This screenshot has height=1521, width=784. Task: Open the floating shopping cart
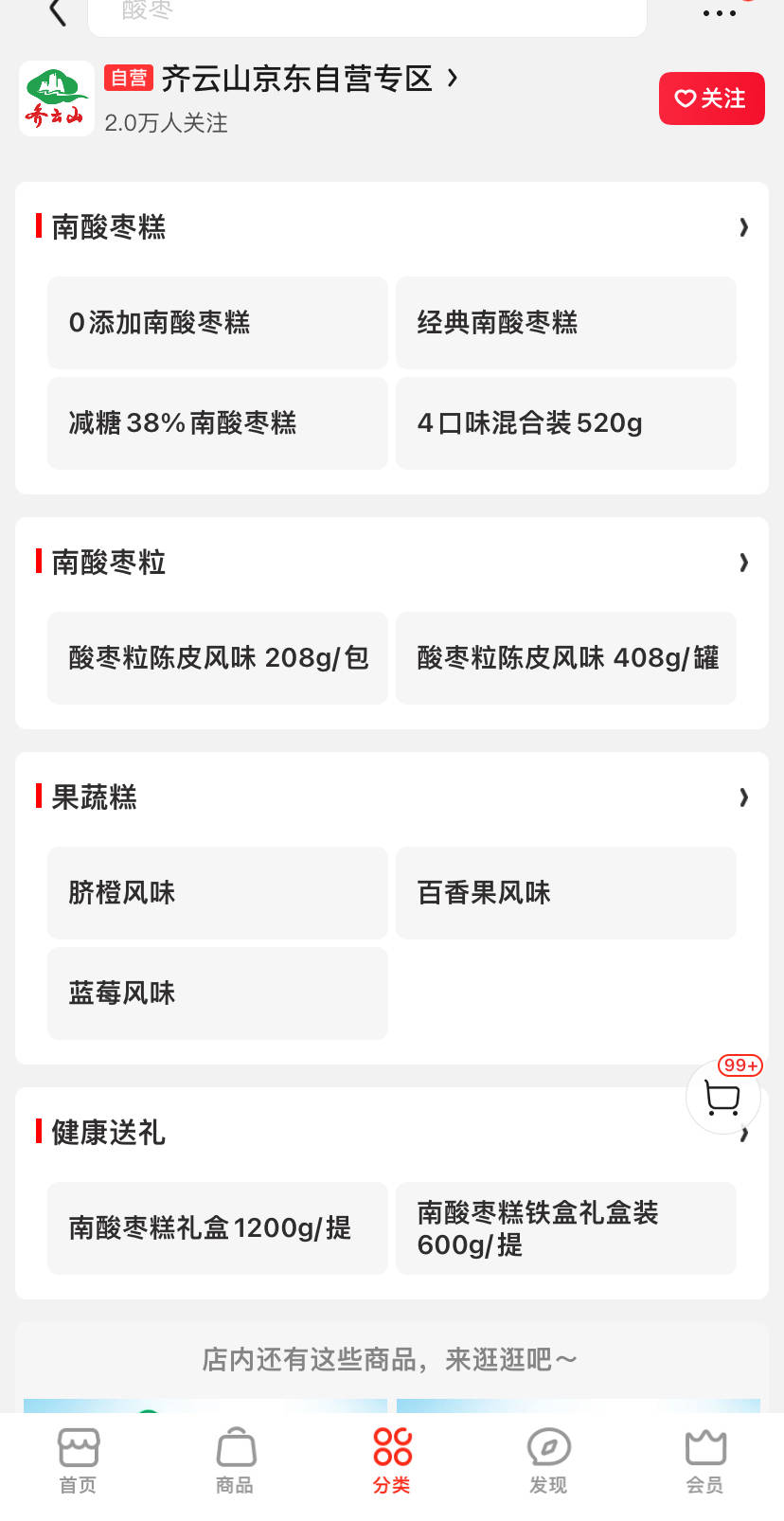click(x=723, y=1098)
